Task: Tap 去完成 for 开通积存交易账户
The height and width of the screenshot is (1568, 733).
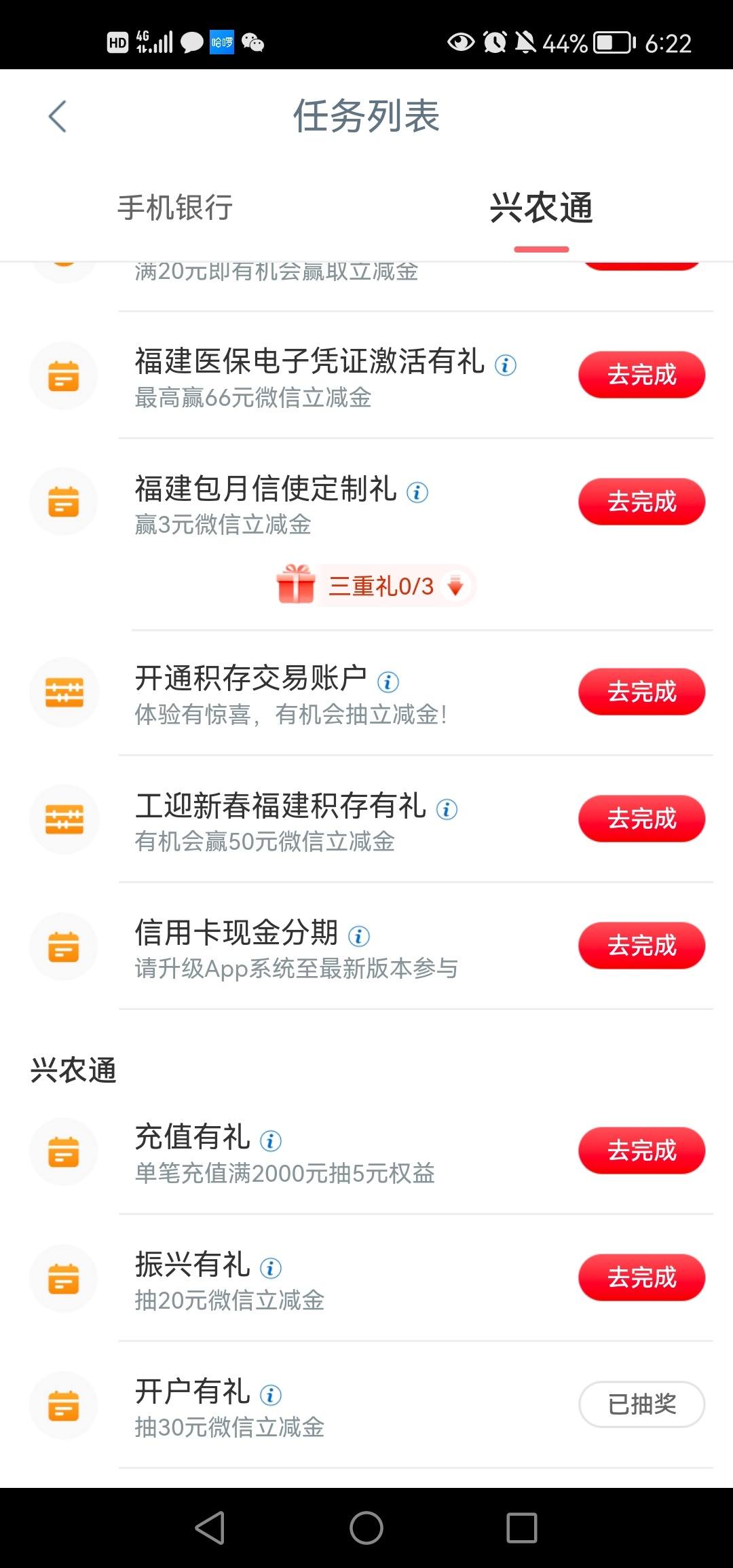Action: [641, 692]
